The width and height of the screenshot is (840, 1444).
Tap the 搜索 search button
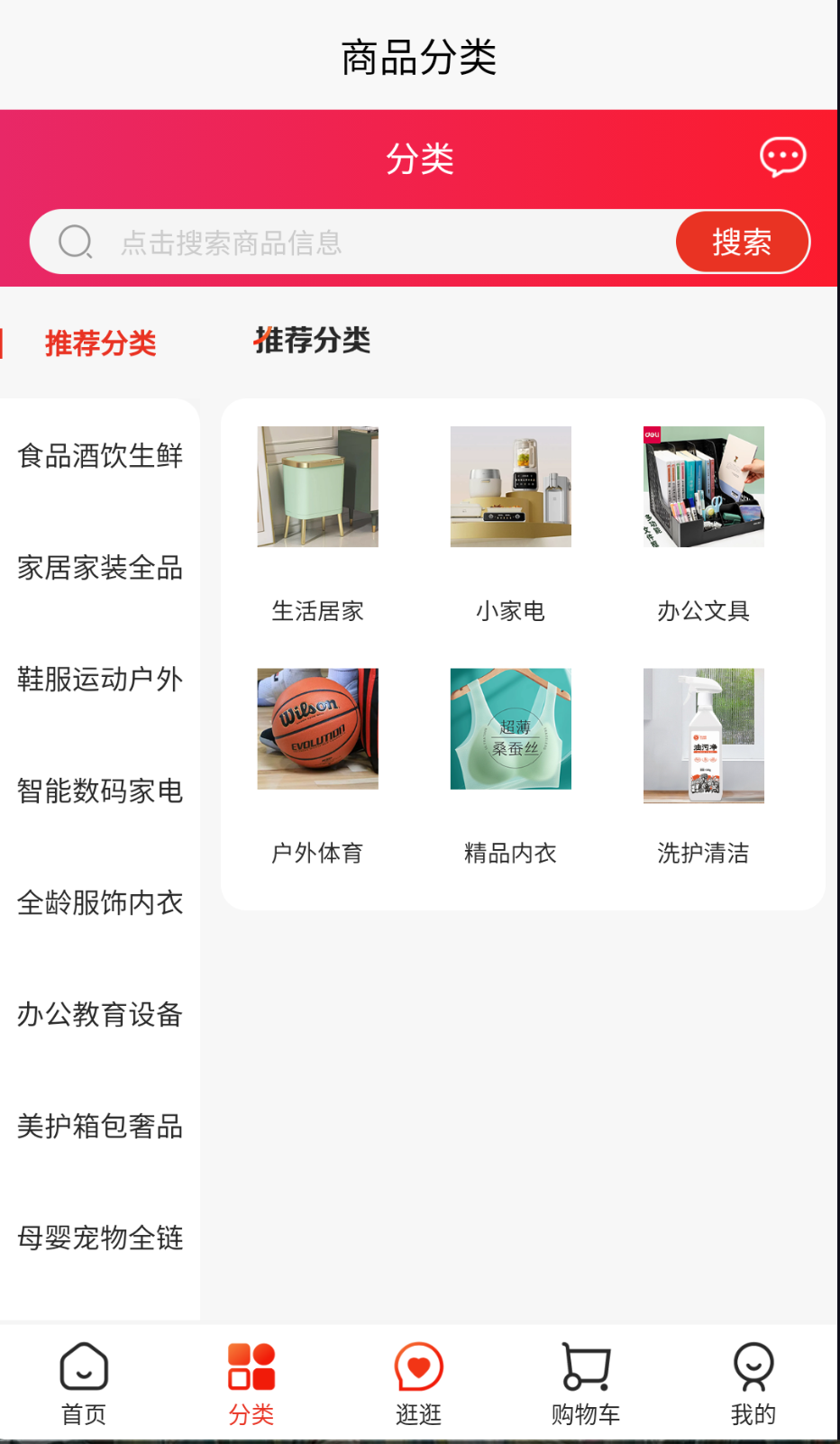743,242
